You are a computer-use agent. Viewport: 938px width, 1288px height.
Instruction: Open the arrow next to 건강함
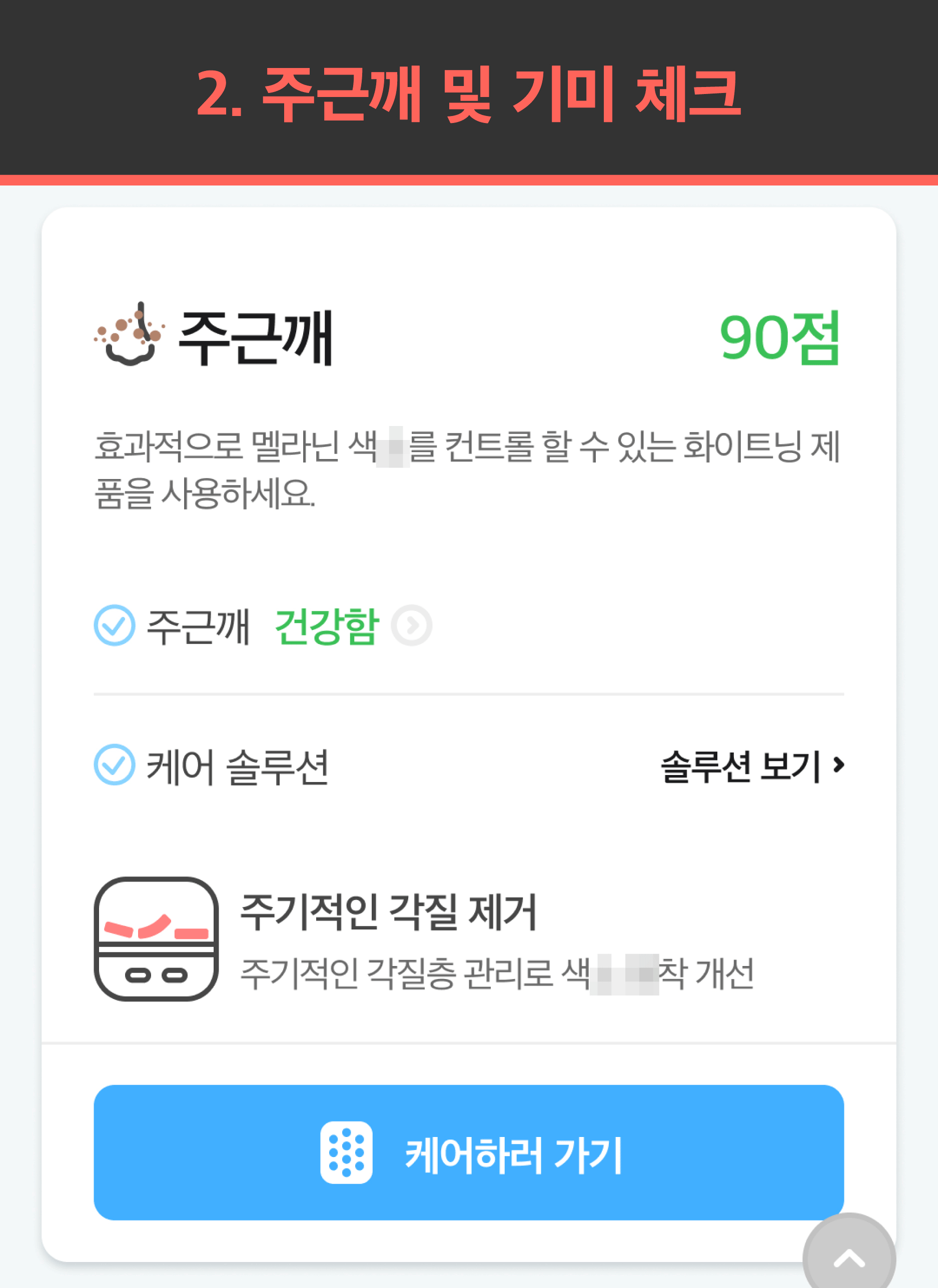pos(412,625)
